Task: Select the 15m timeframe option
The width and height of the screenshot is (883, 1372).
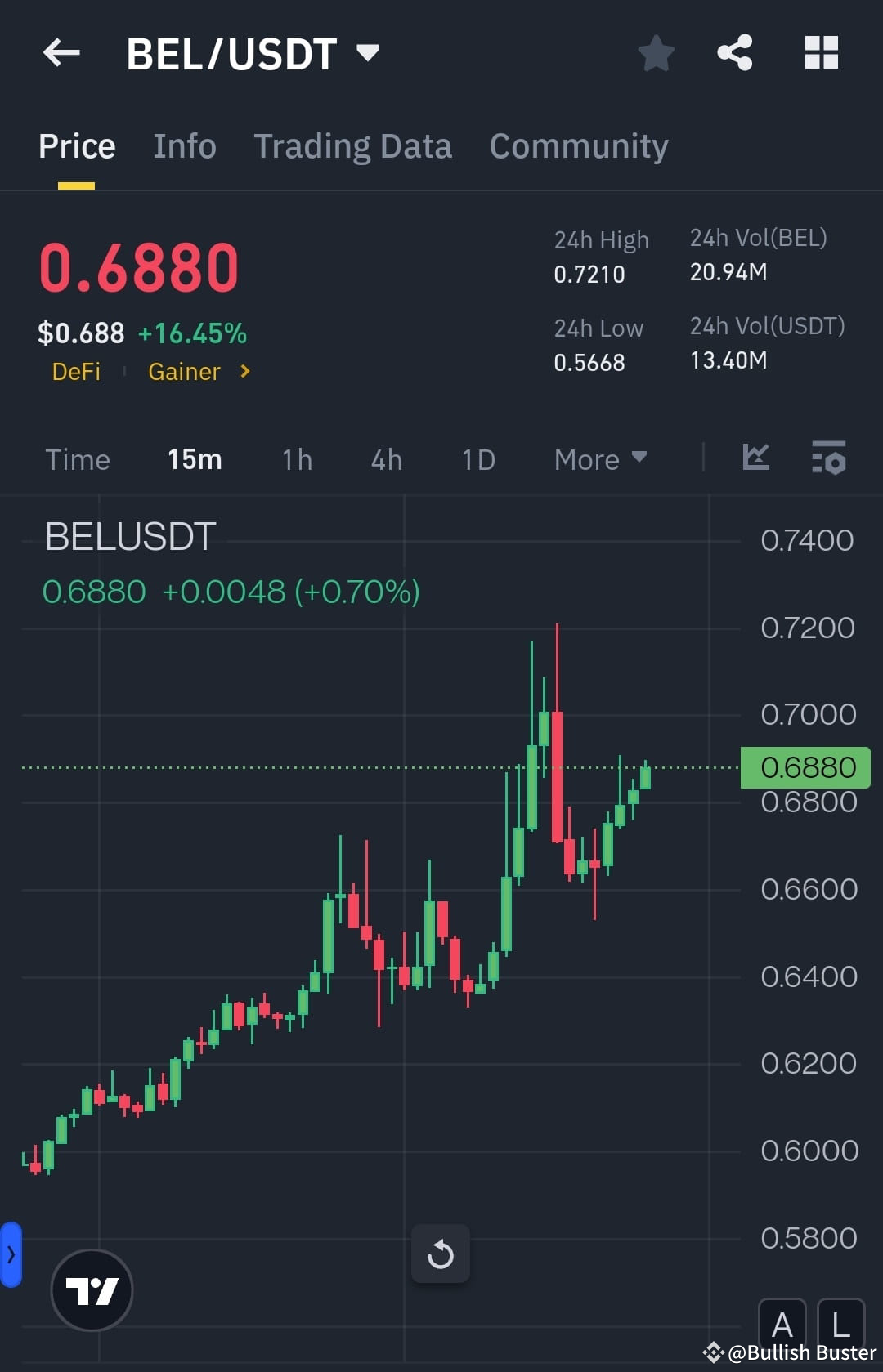Action: pos(194,459)
